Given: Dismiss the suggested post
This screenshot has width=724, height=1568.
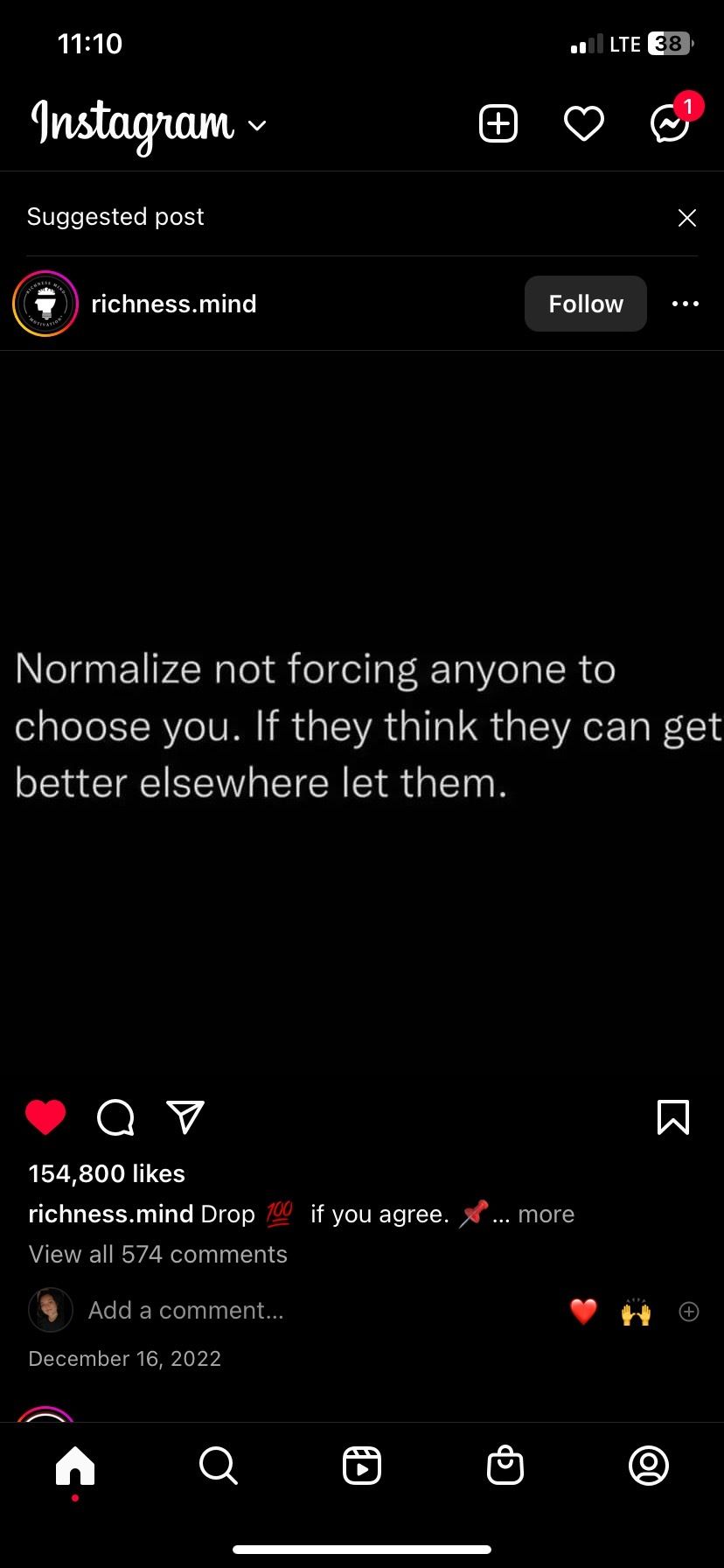Looking at the screenshot, I should pyautogui.click(x=687, y=218).
